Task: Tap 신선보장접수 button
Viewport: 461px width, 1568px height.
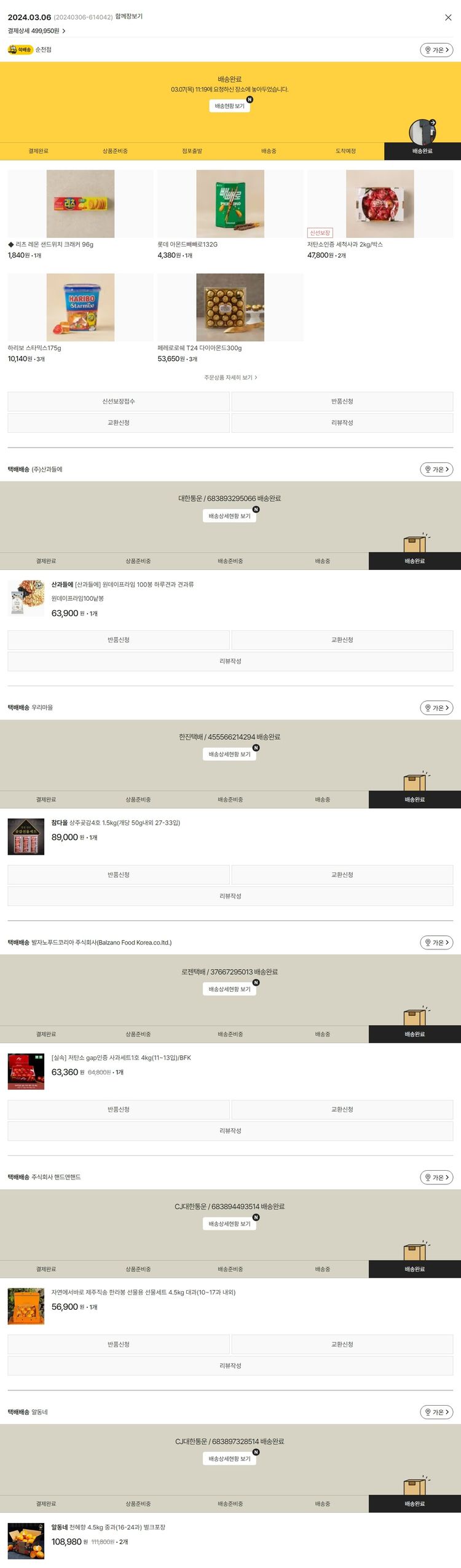Action: coord(119,402)
